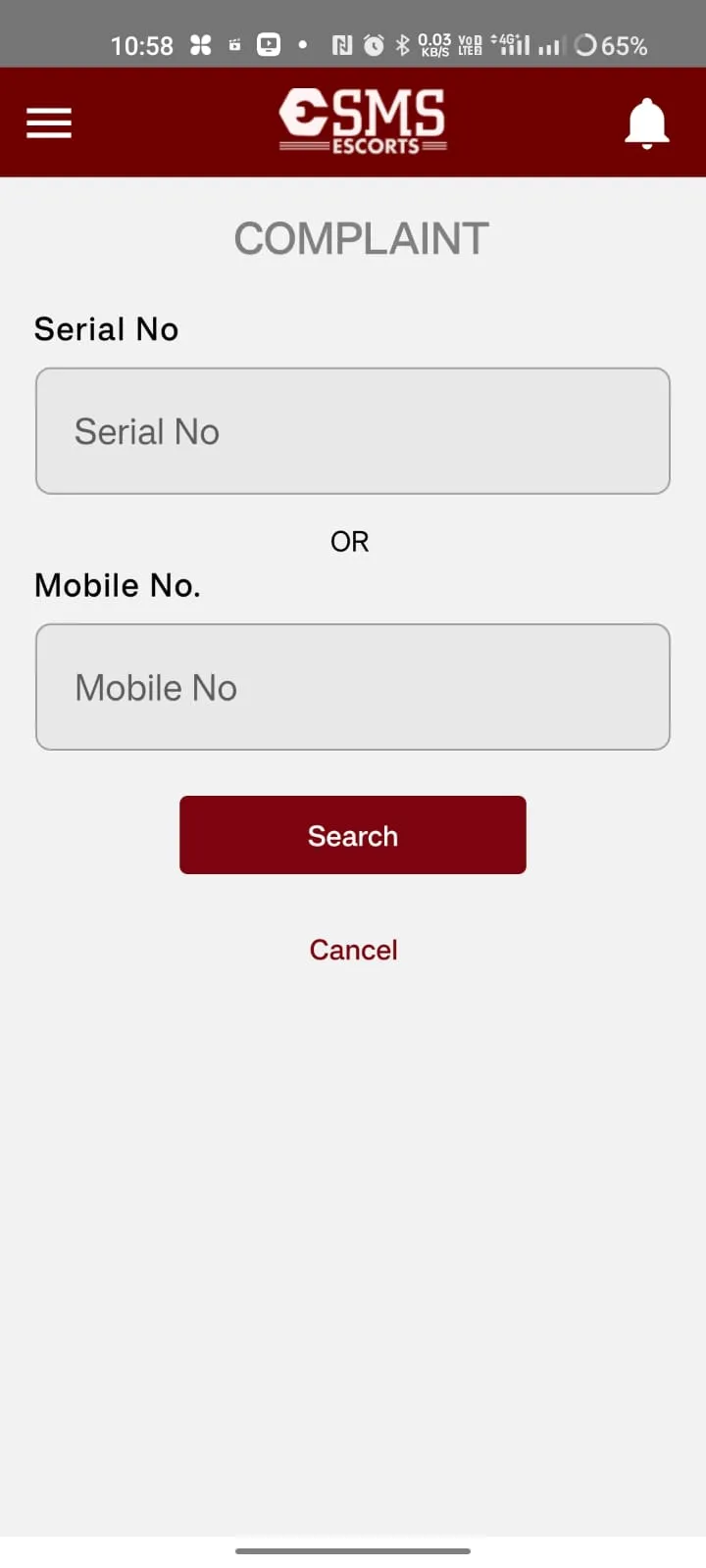The width and height of the screenshot is (706, 1568).
Task: Tap the notification bell icon
Action: point(647,122)
